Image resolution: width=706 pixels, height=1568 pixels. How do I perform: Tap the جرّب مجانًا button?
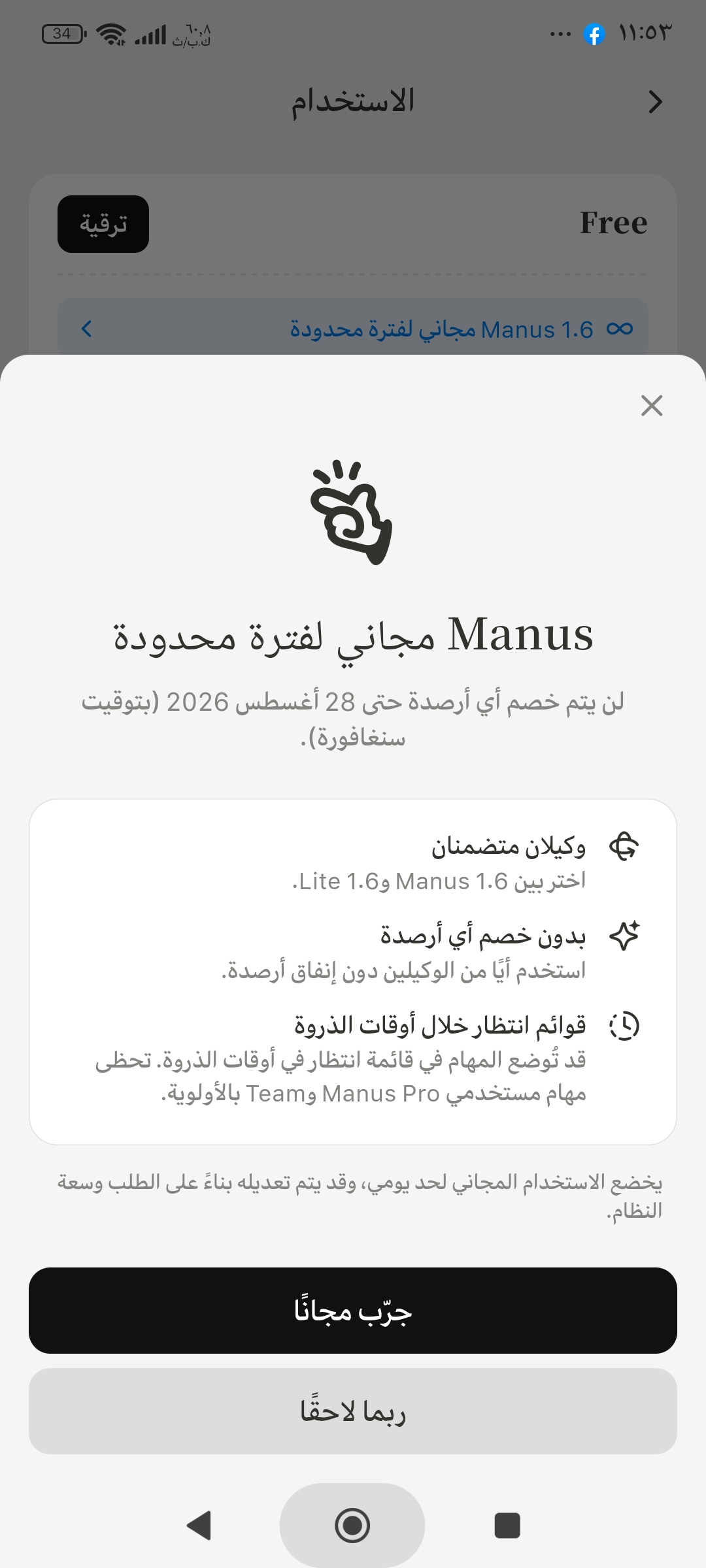[353, 1311]
